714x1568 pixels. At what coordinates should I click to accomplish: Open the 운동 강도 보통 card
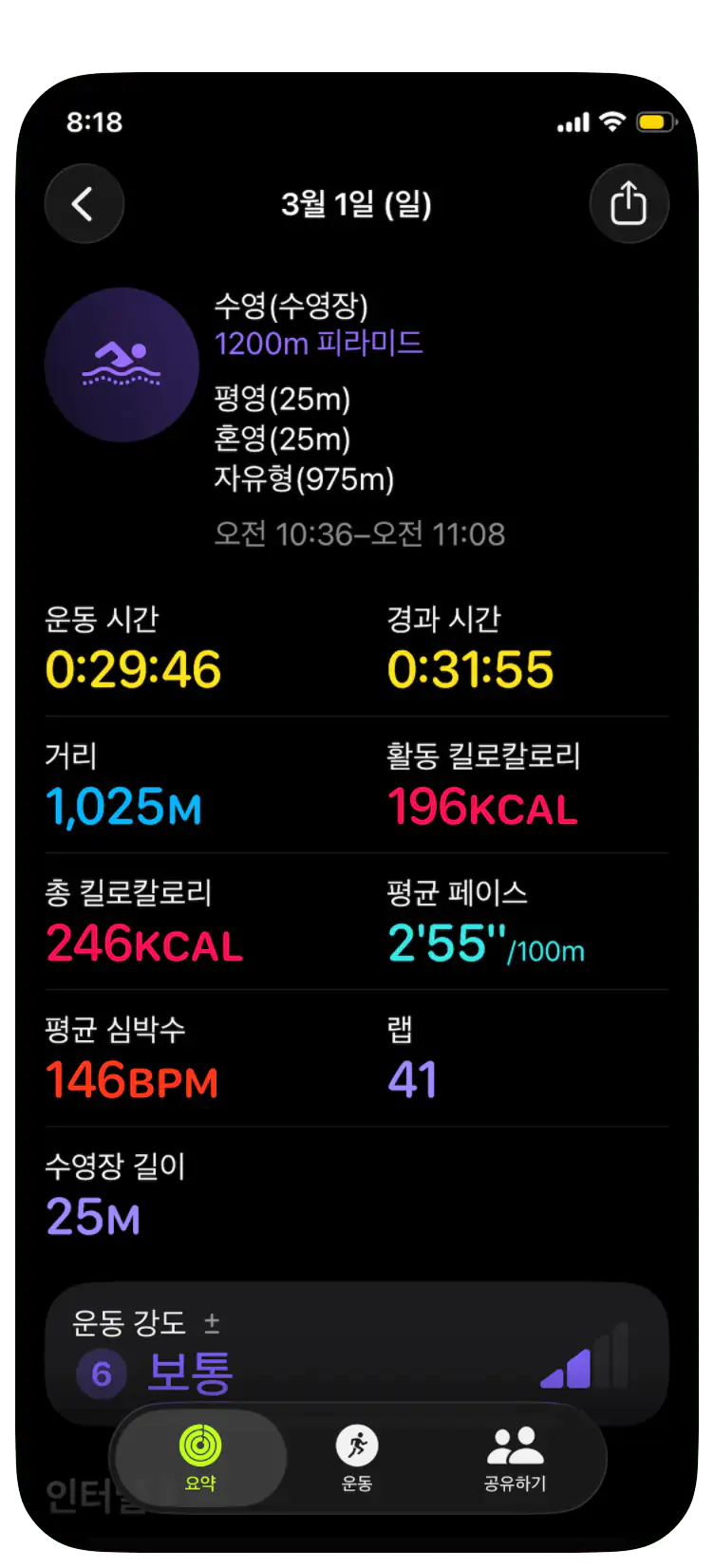click(357, 1353)
